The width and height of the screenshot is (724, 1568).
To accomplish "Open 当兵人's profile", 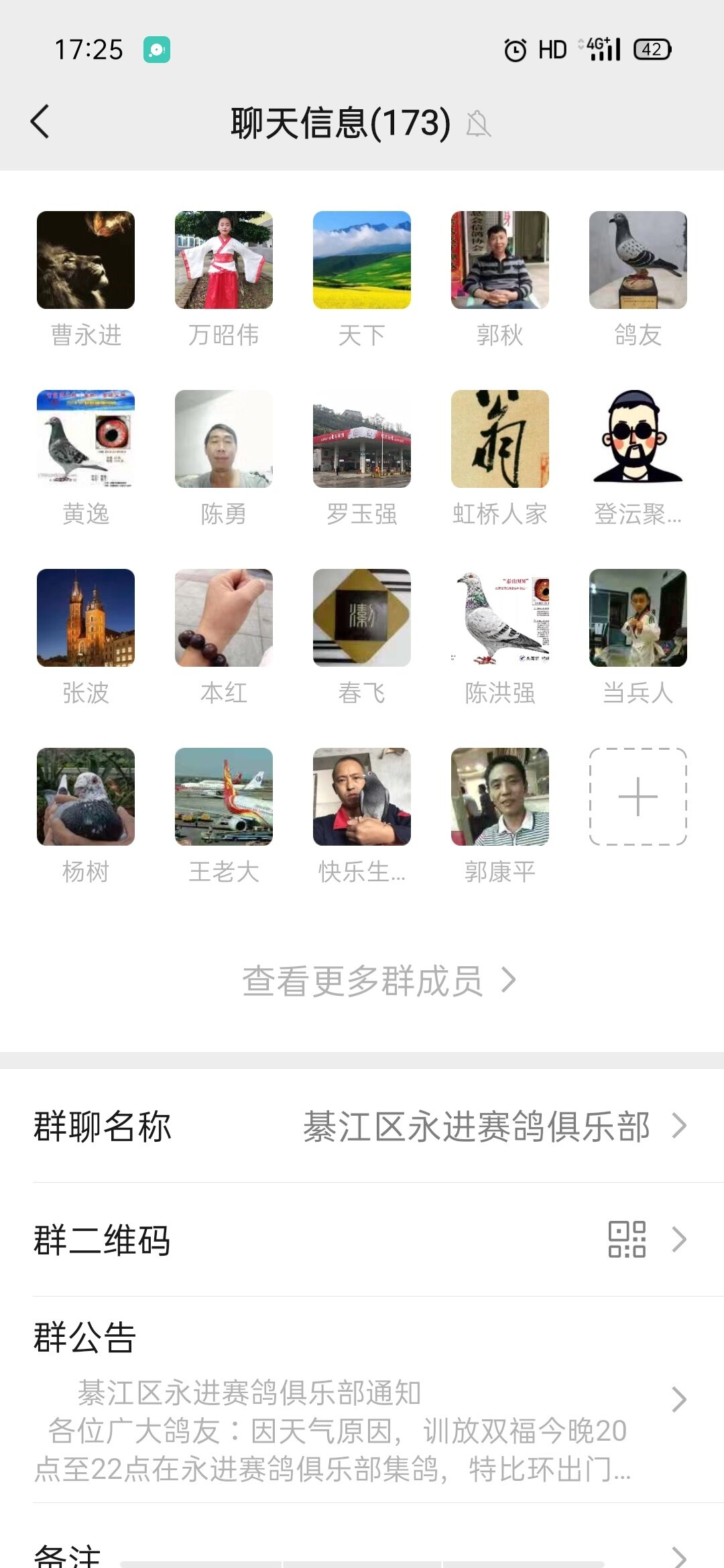I will 638,618.
